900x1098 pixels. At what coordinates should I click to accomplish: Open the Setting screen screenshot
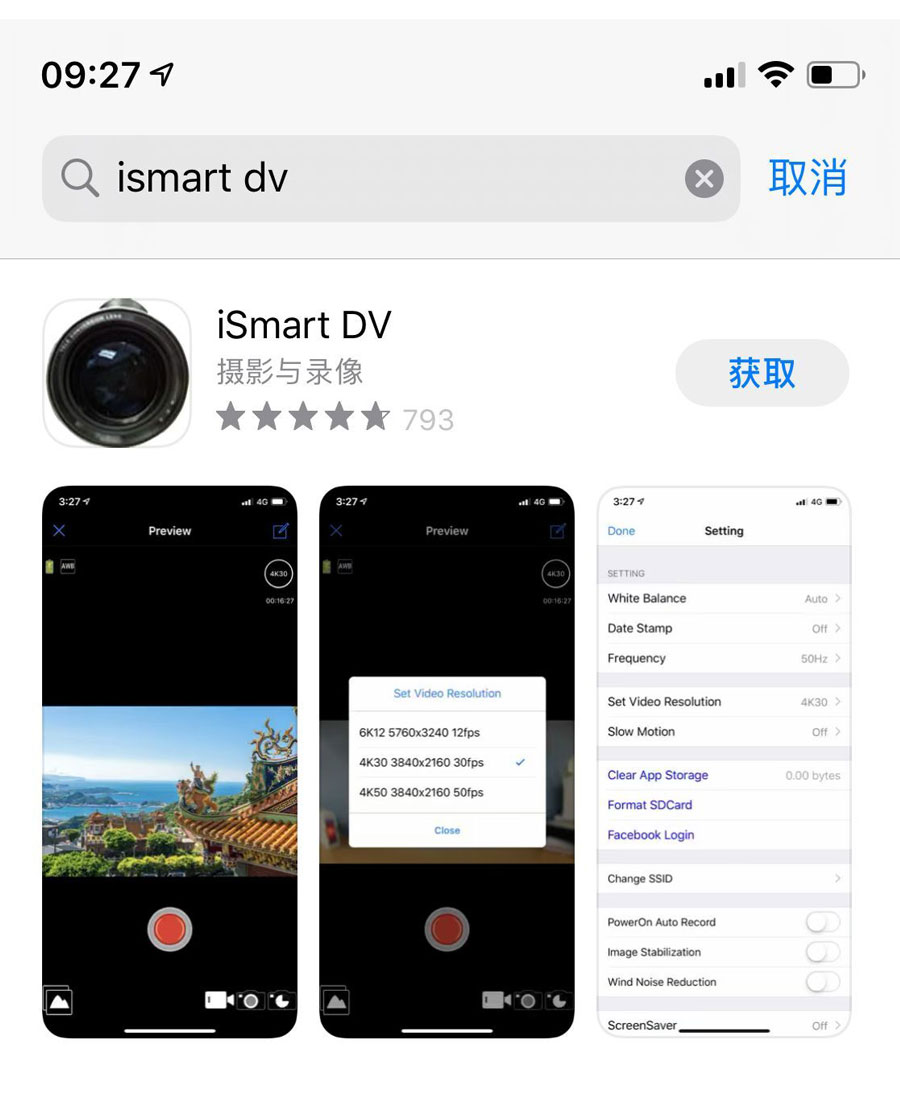pos(723,762)
